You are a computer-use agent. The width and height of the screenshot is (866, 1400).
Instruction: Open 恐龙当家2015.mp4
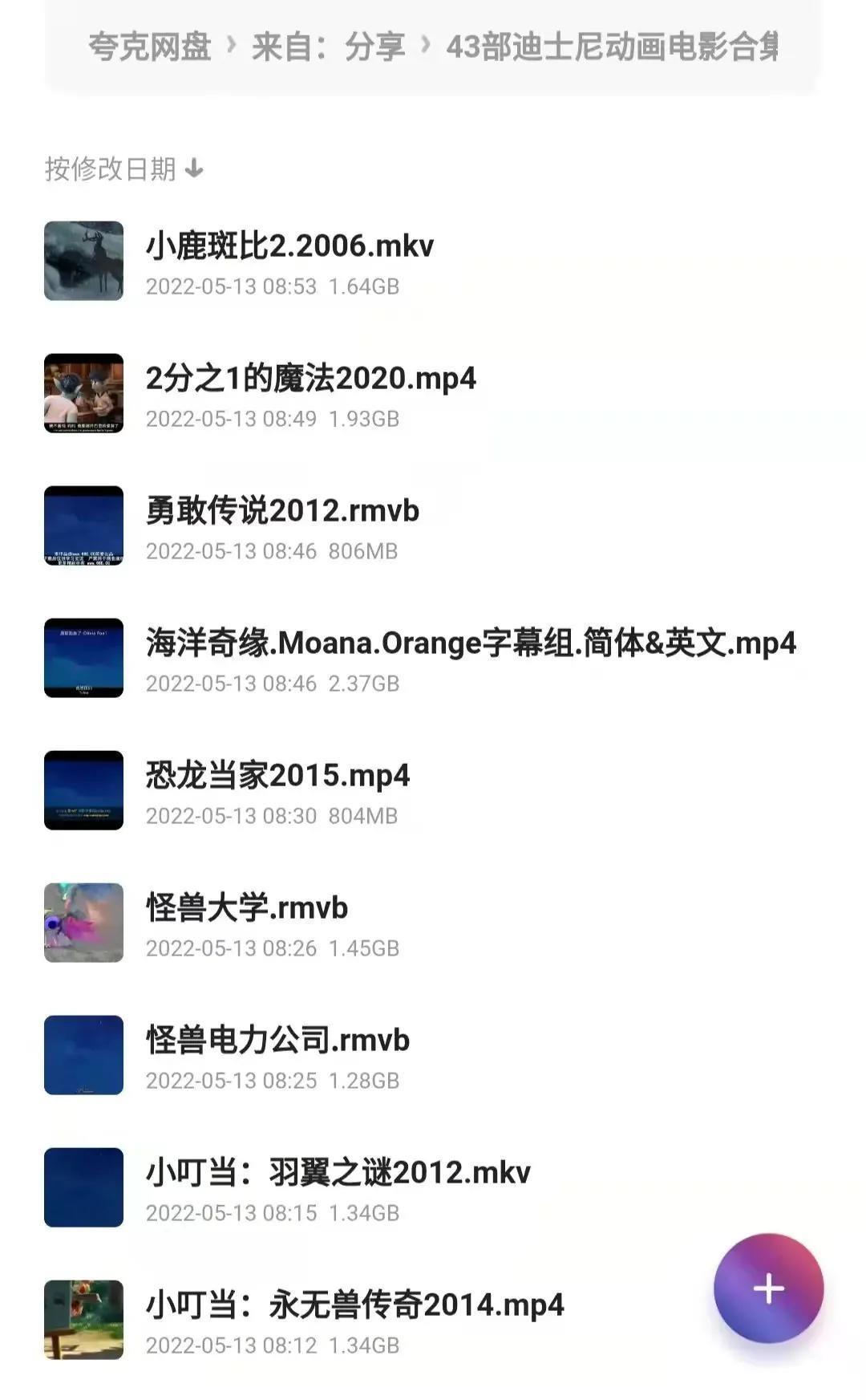point(277,776)
